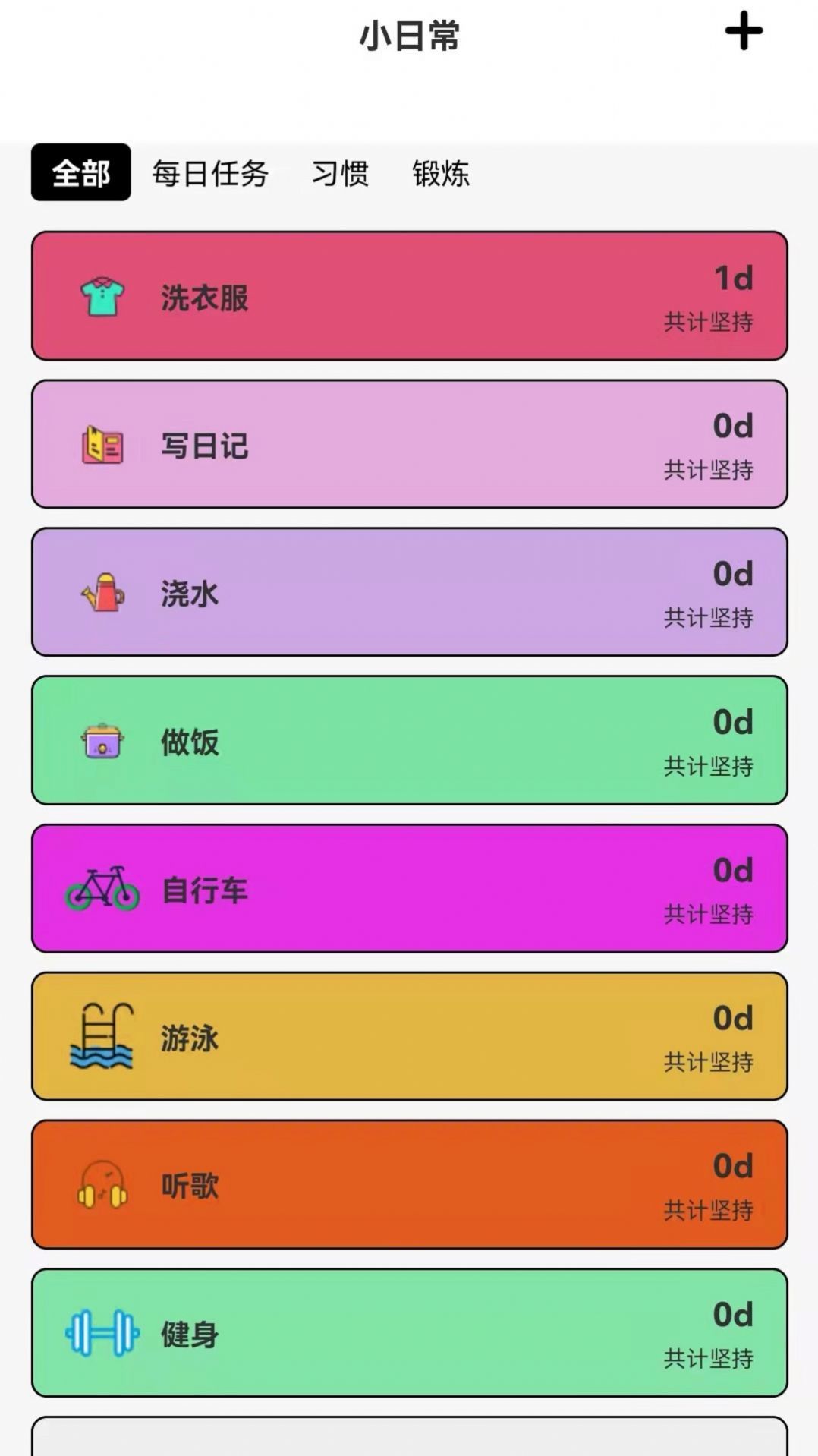Select the 全部 filter tab
Viewport: 818px width, 1456px height.
point(81,174)
